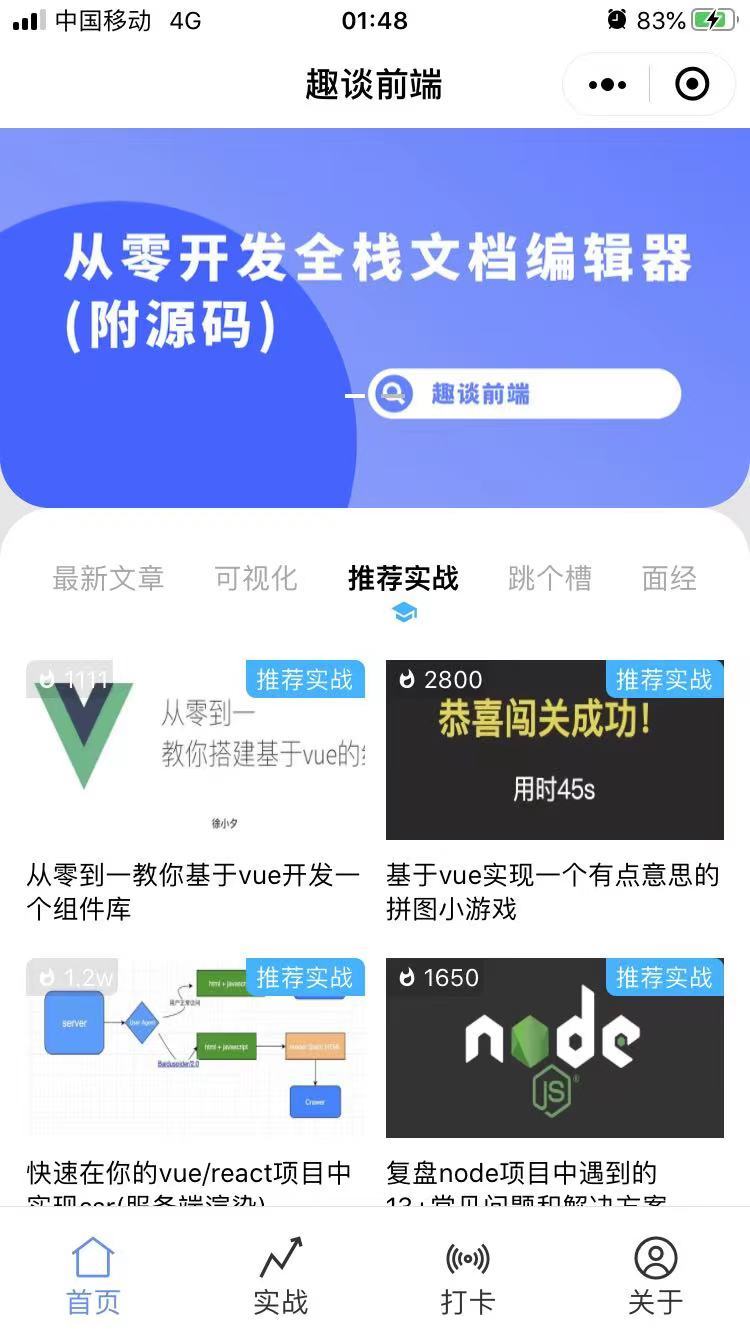
Task: Open the 从零开发全栈文档编辑器 banner
Action: coord(375,318)
